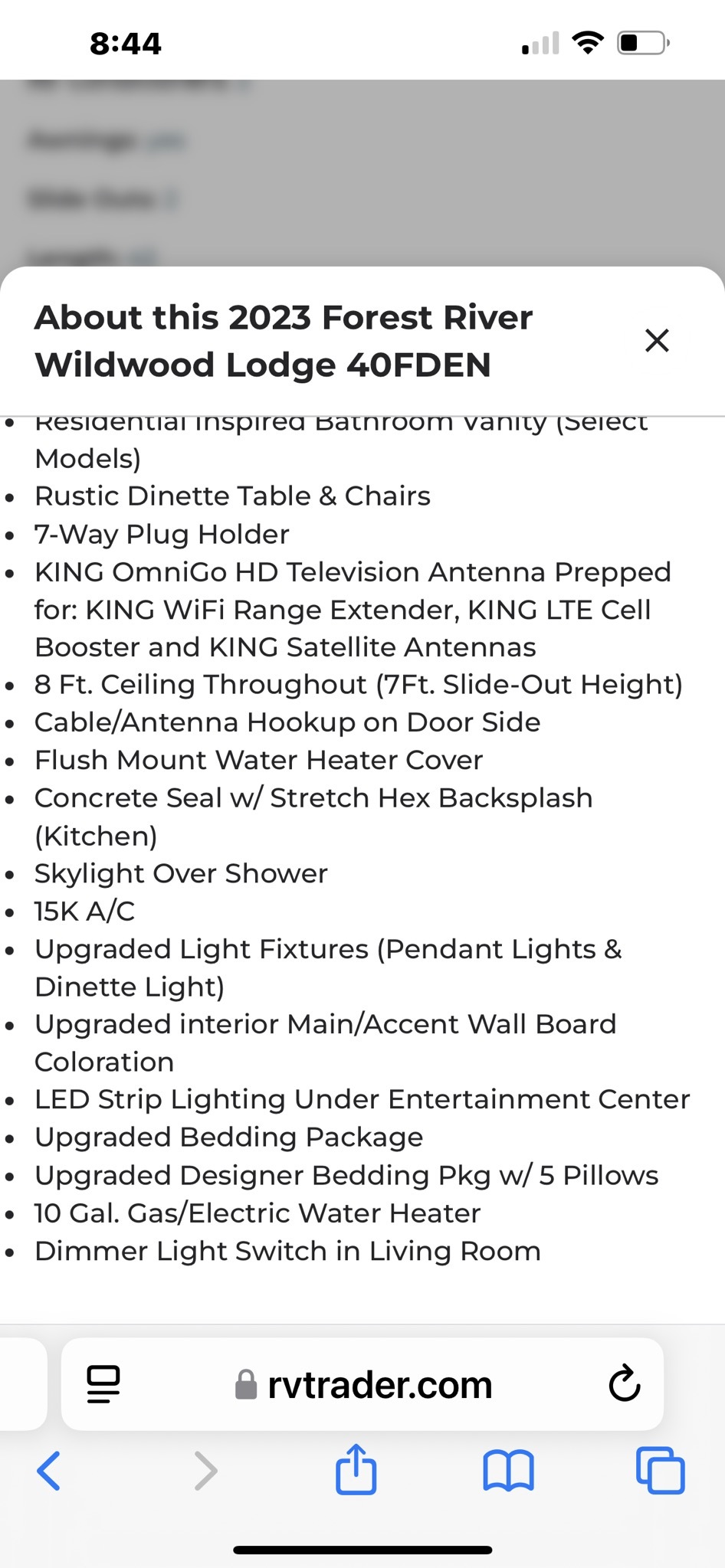Close the About this 2023 Forest River sheet

pyautogui.click(x=657, y=340)
